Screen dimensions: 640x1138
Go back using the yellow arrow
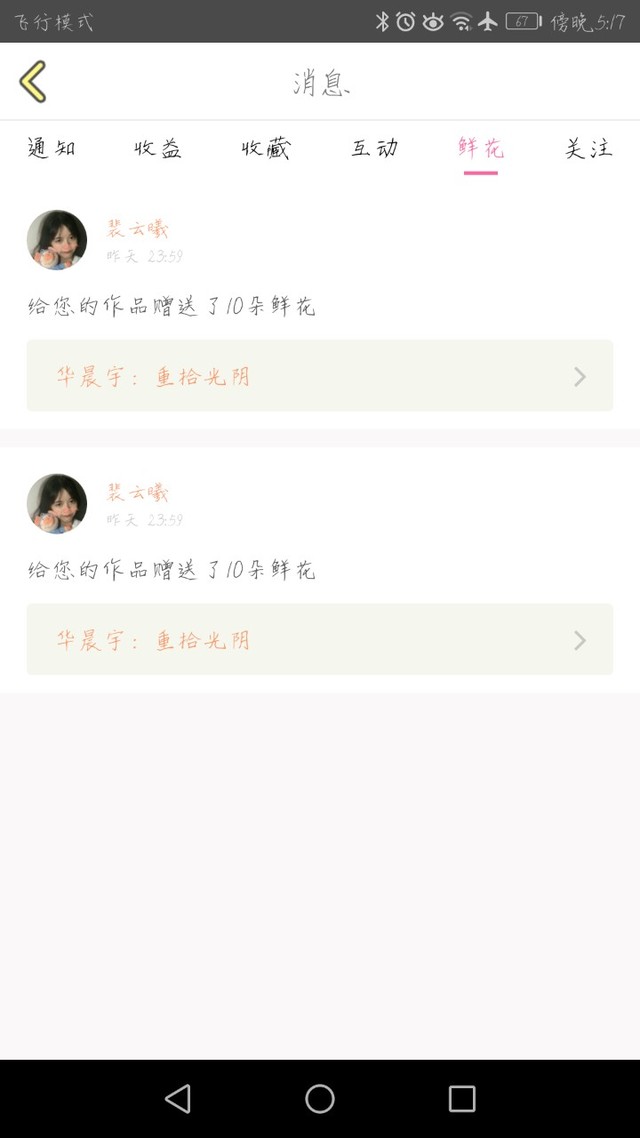33,81
